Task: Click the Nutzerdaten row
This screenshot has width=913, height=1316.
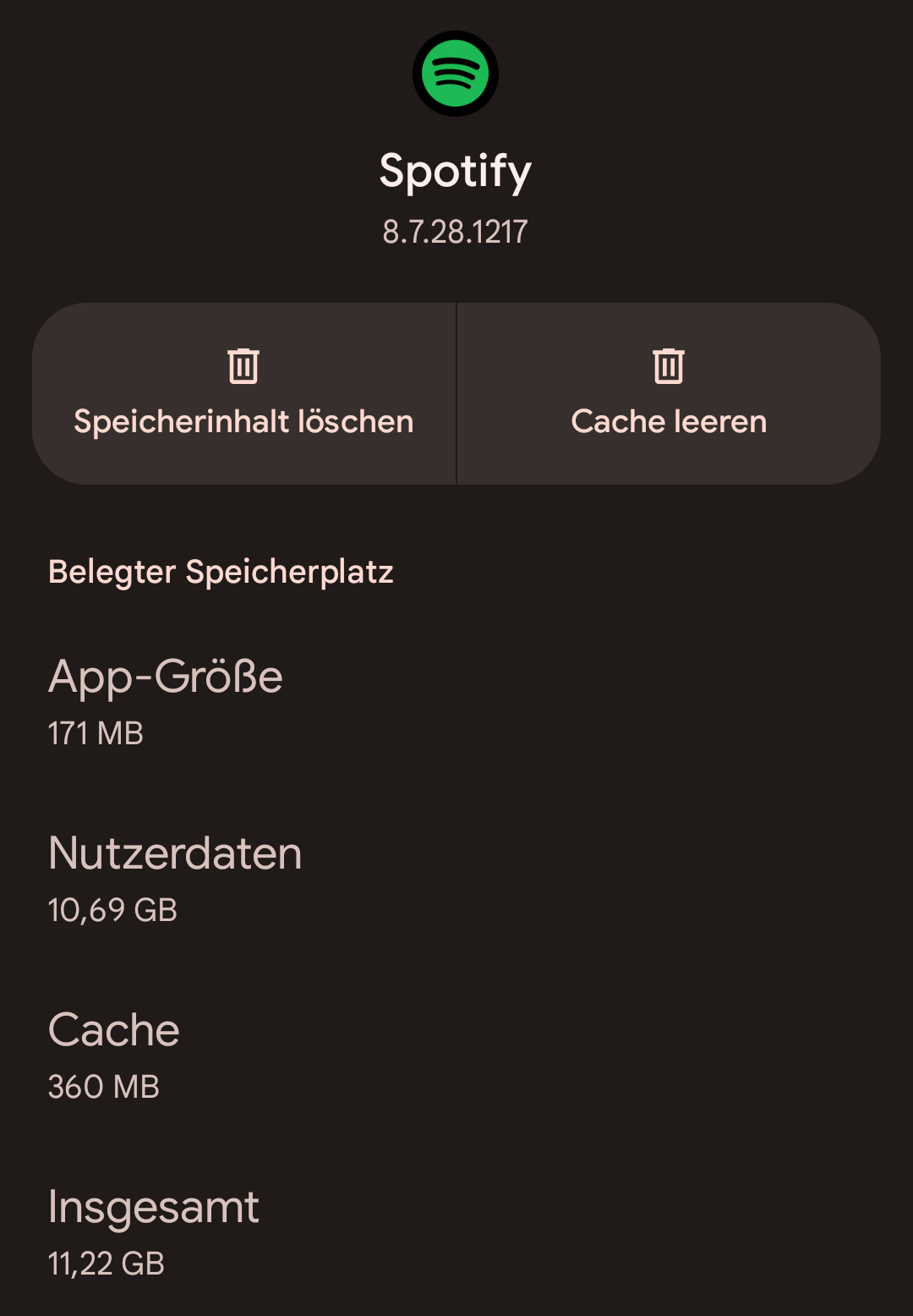Action: pyautogui.click(x=175, y=853)
